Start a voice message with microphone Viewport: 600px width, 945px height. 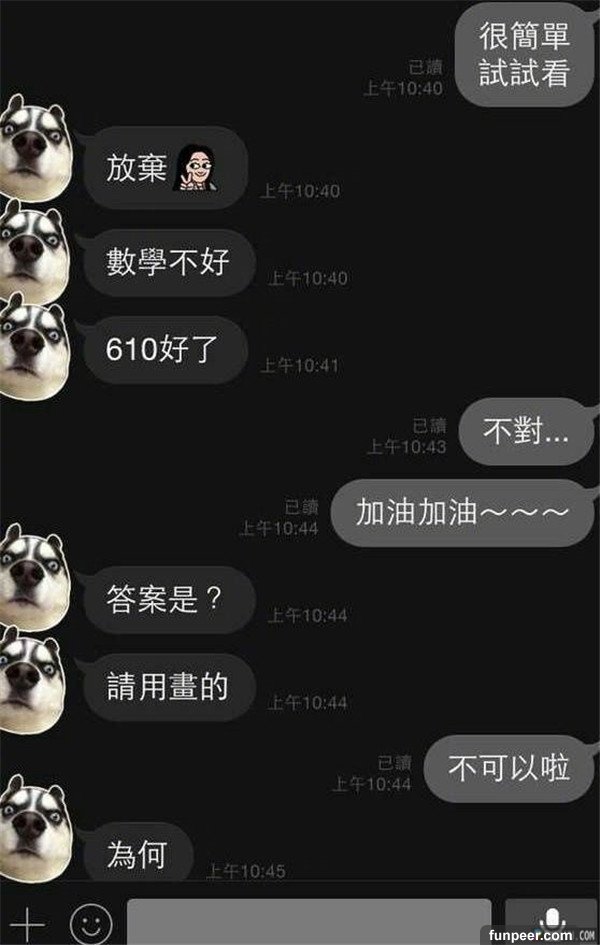point(550,923)
